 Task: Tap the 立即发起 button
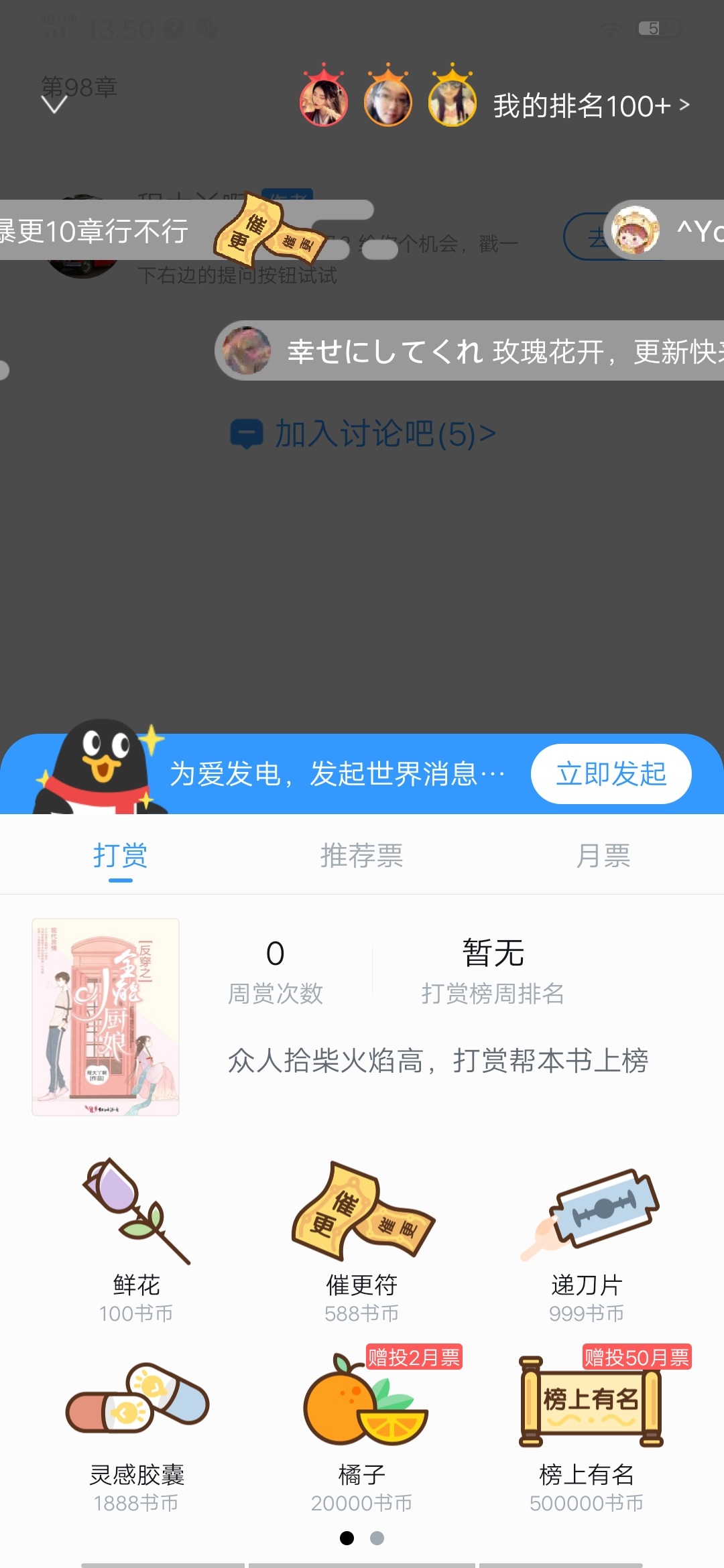(611, 773)
